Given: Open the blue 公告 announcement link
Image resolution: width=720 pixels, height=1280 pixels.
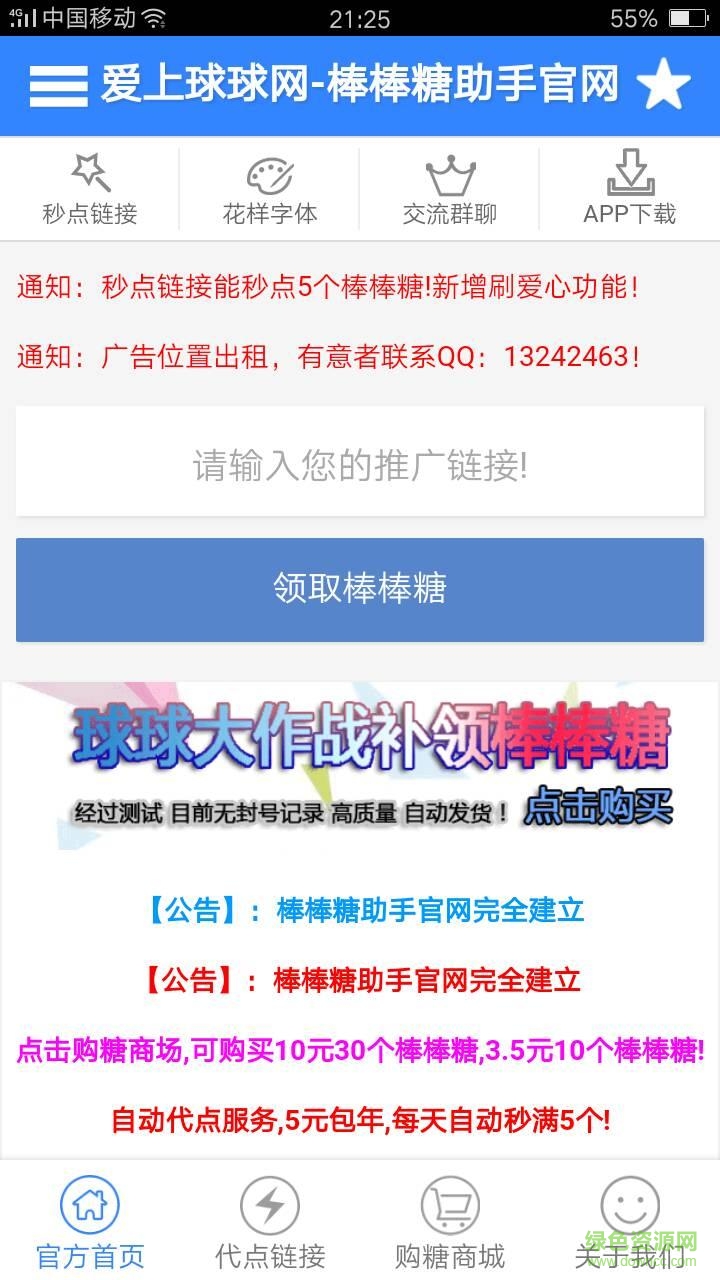Looking at the screenshot, I should click(360, 910).
